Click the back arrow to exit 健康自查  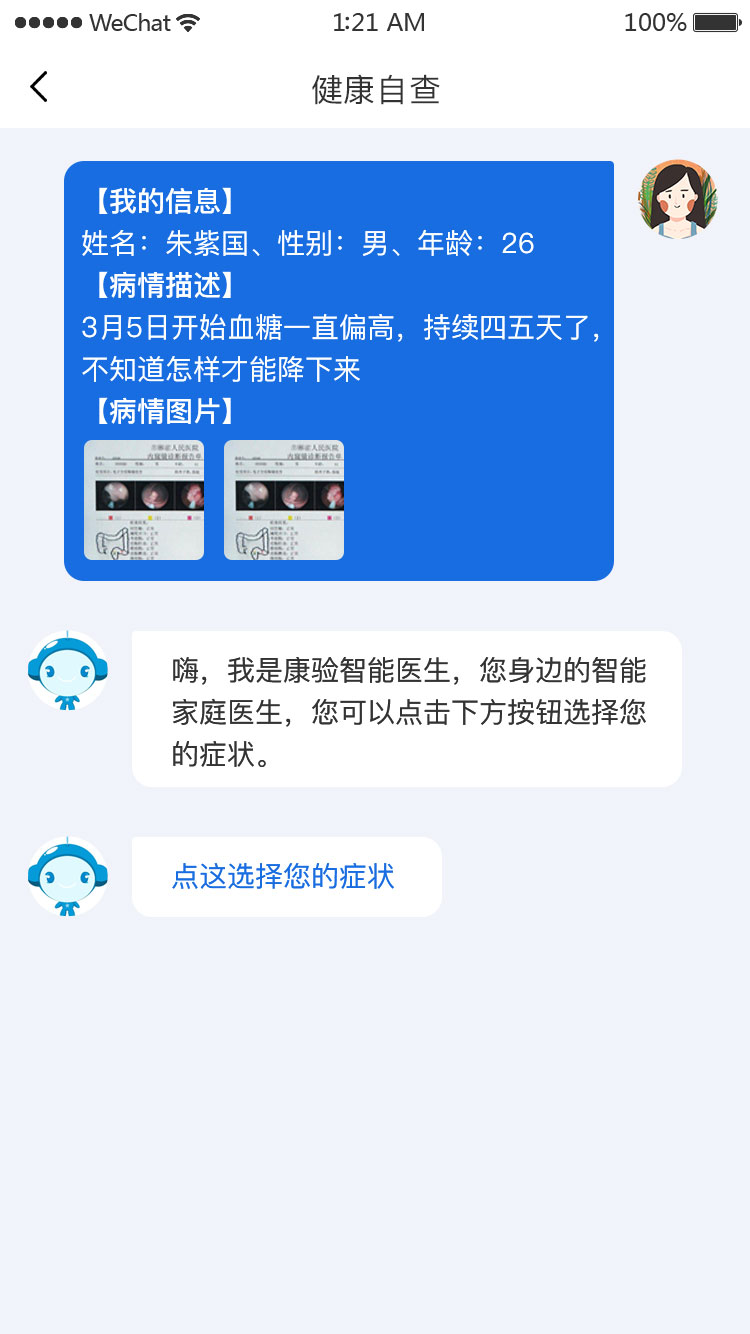point(38,87)
